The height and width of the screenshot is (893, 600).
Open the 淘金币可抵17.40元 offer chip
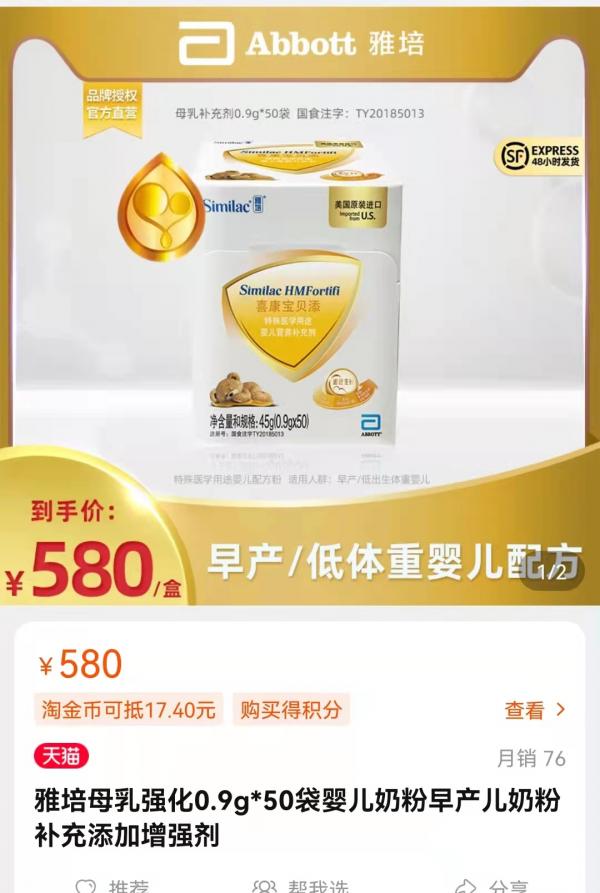click(x=129, y=710)
